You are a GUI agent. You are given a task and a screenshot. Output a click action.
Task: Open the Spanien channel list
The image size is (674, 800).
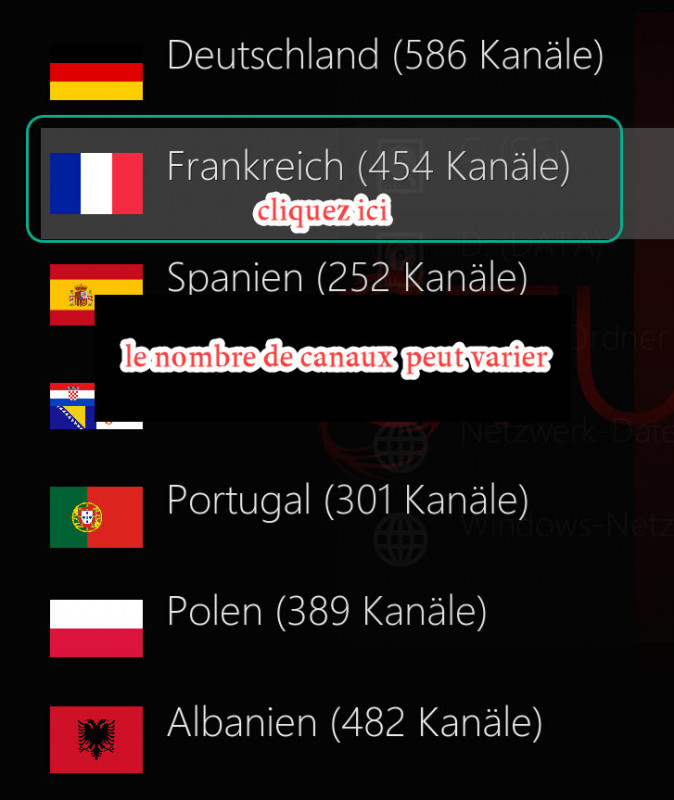[x=346, y=277]
